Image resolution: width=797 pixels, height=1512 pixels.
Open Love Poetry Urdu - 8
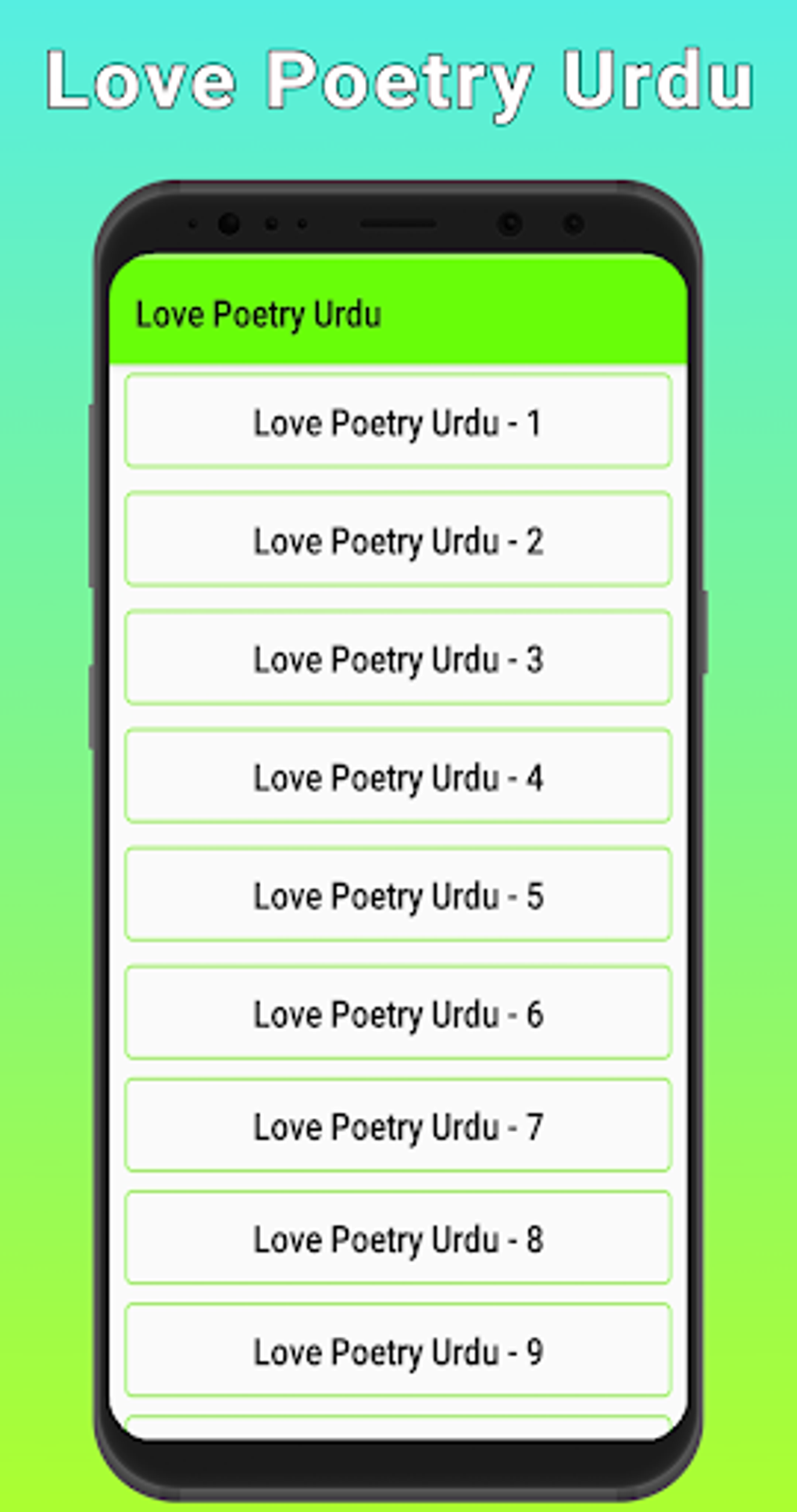click(x=397, y=1239)
